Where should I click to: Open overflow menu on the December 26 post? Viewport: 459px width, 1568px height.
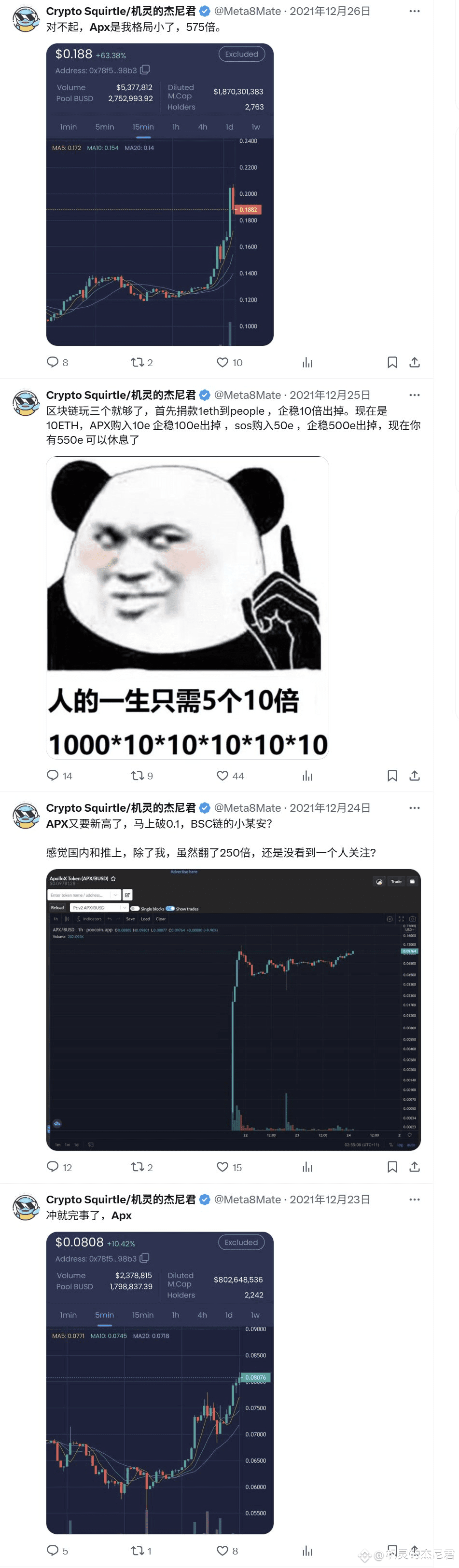click(x=415, y=11)
